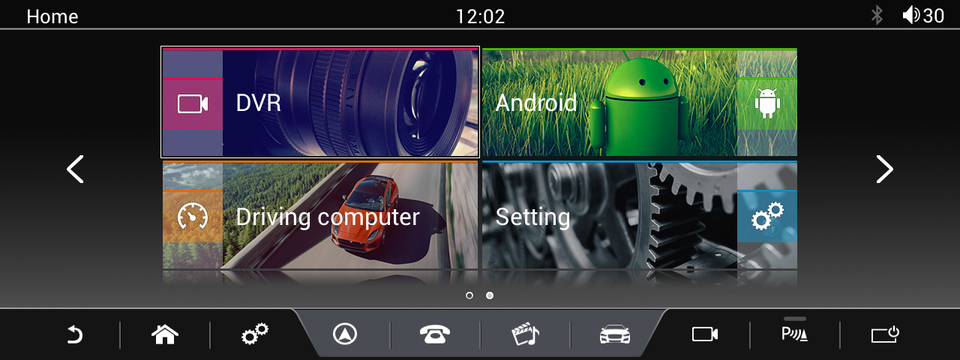Open the DVR tile
Screen dimensions: 960x360
[x=320, y=102]
